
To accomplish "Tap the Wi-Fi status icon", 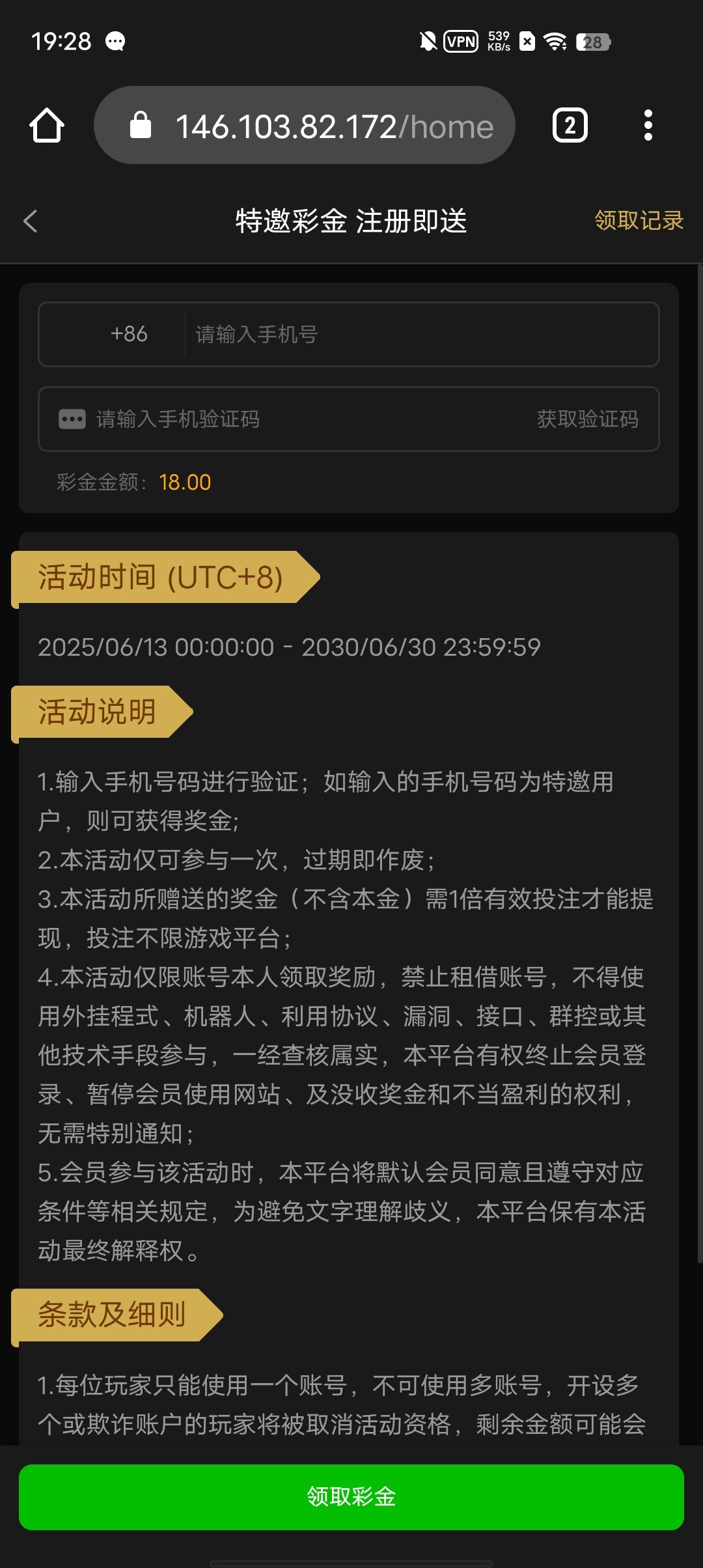I will pos(555,41).
